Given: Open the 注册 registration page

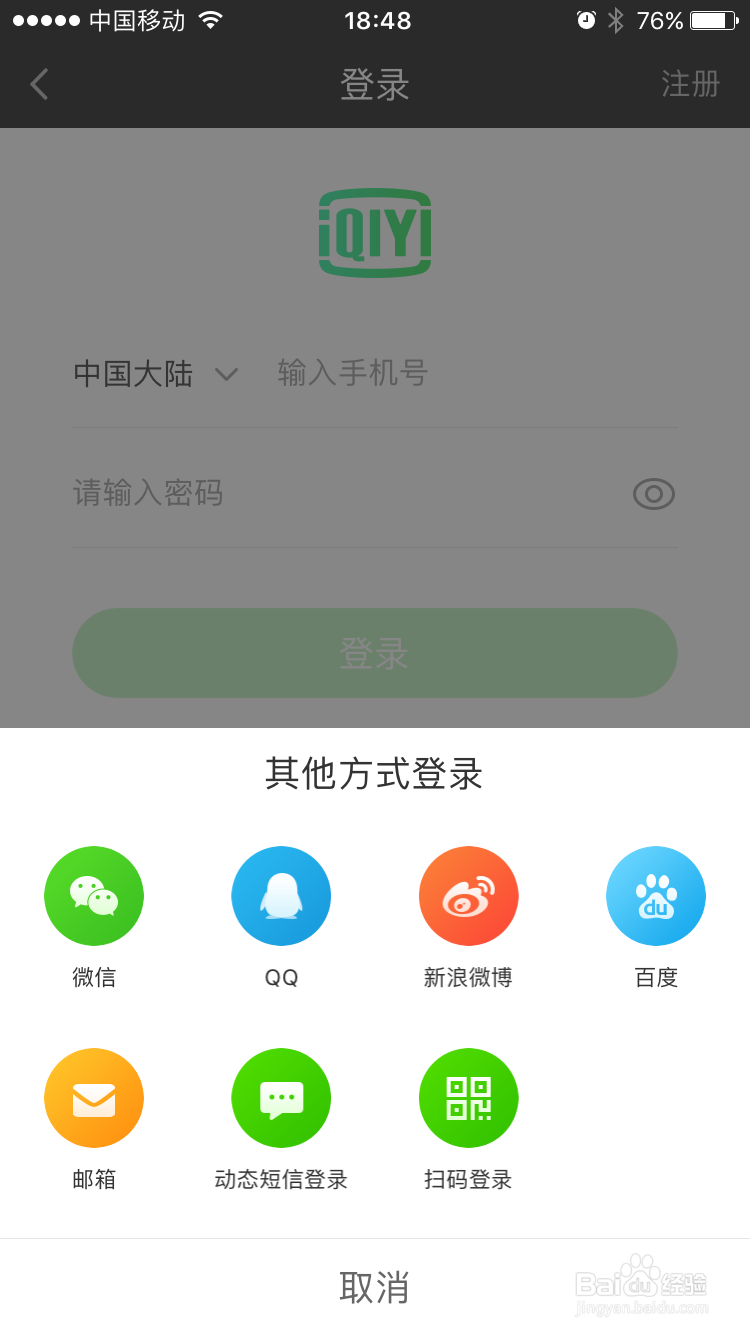Looking at the screenshot, I should tap(690, 84).
